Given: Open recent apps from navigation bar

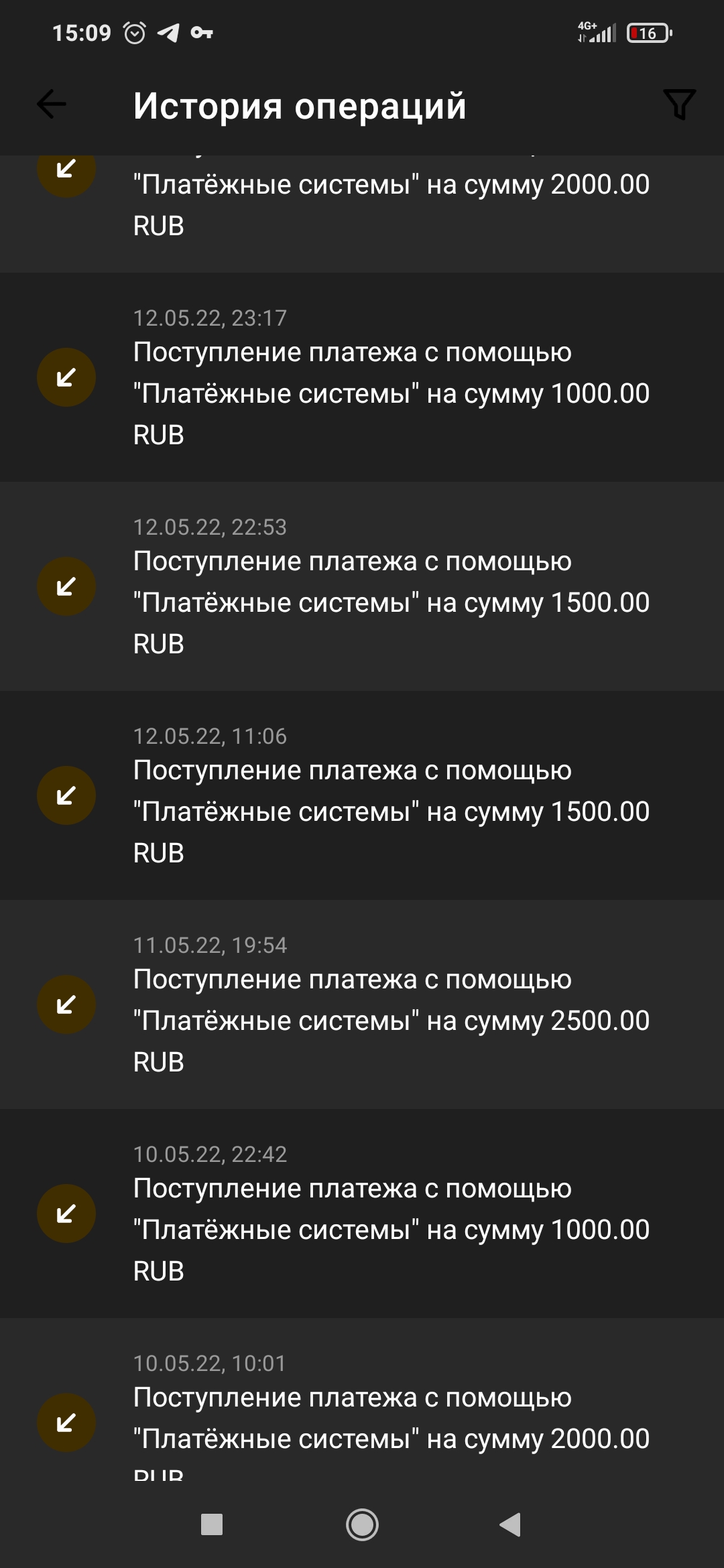Looking at the screenshot, I should (212, 1525).
